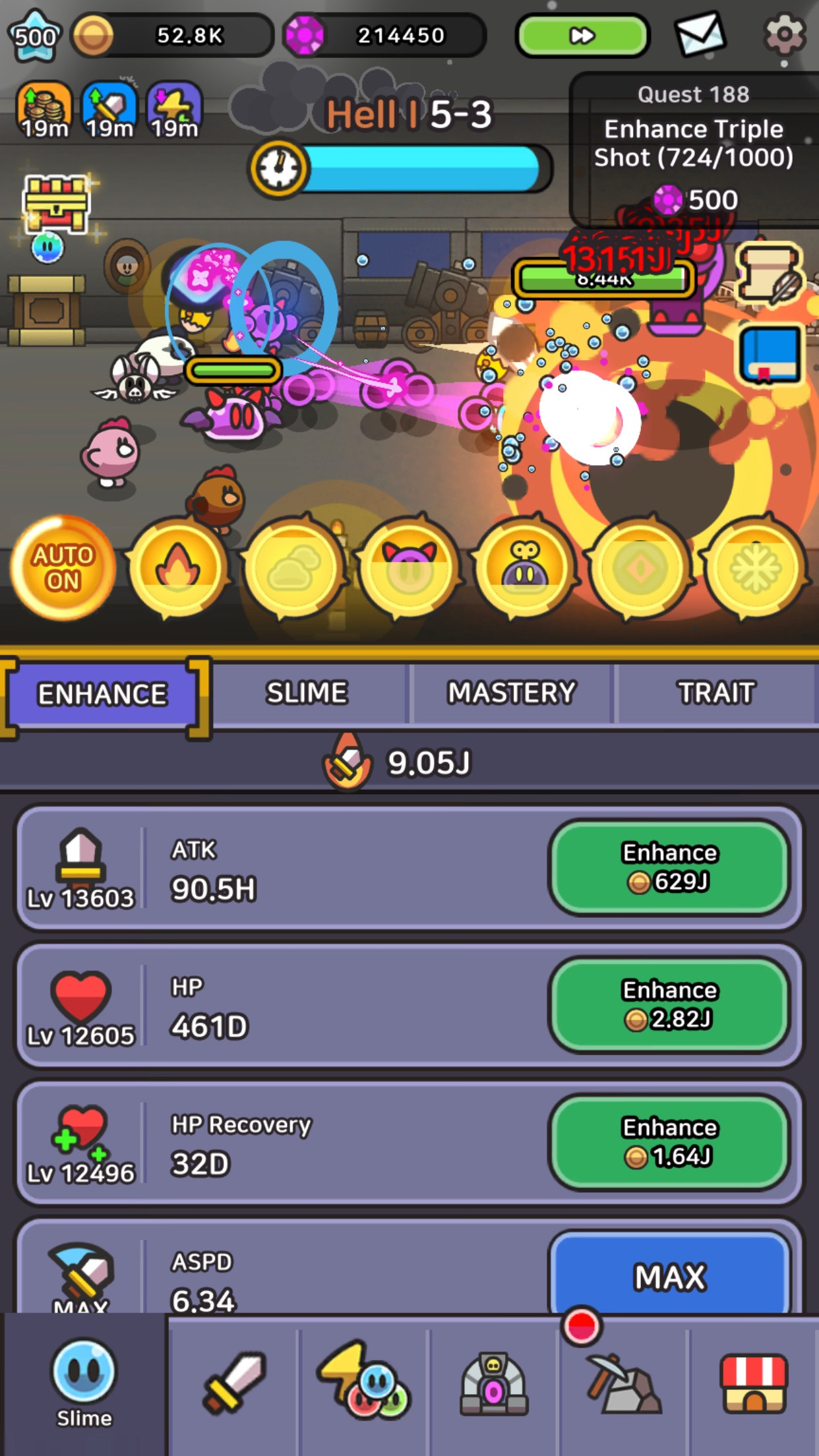
Task: Open the TRAIT tab
Action: point(716,693)
